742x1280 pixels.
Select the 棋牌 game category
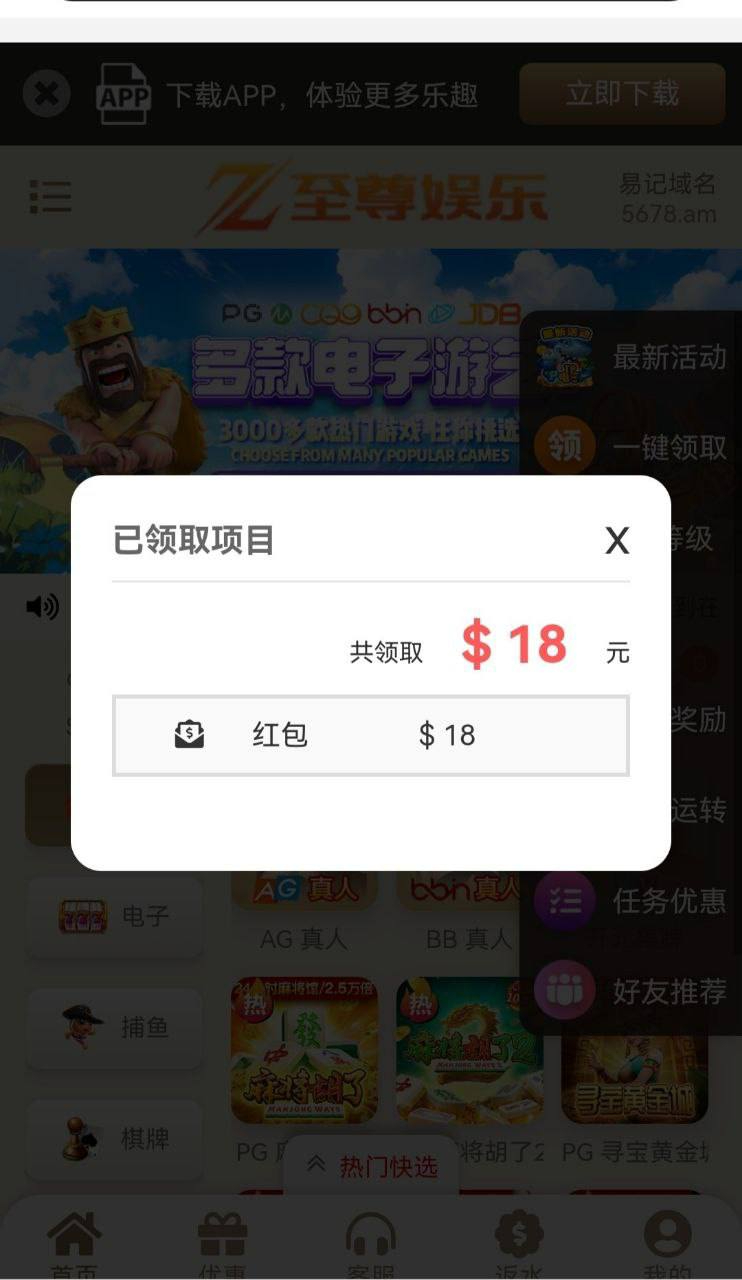[x=115, y=1138]
